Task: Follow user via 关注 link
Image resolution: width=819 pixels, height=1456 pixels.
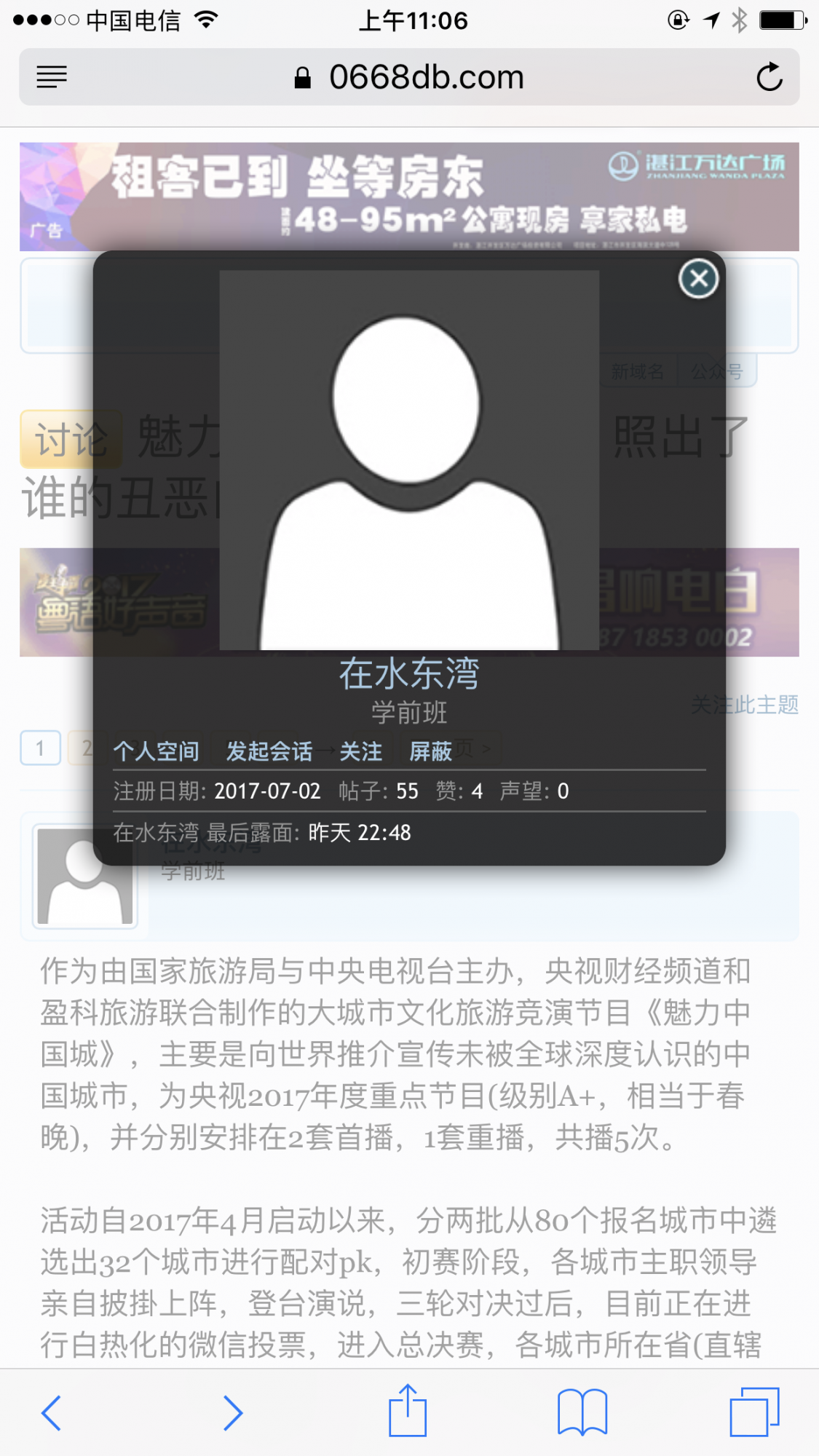Action: (361, 751)
